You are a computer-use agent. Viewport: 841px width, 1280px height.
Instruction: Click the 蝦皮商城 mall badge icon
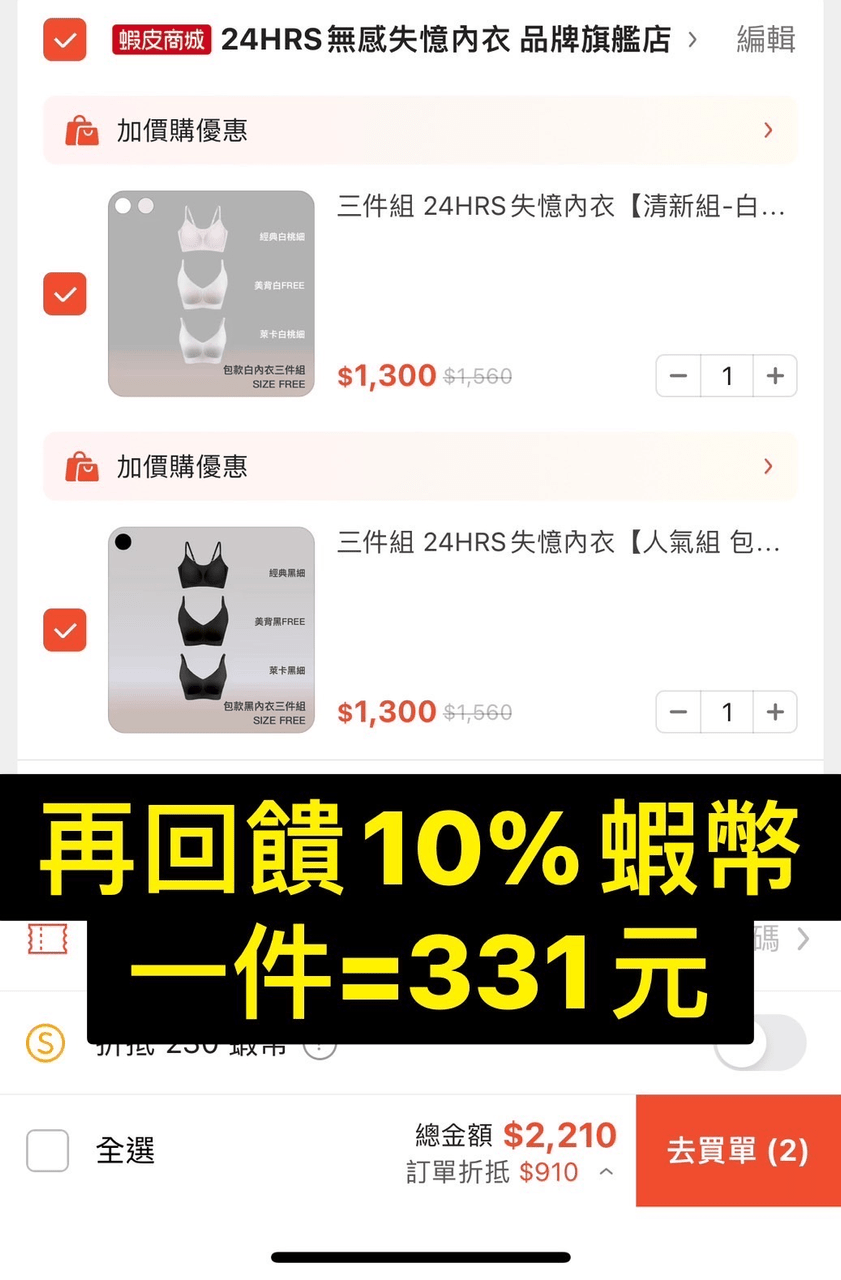(161, 40)
